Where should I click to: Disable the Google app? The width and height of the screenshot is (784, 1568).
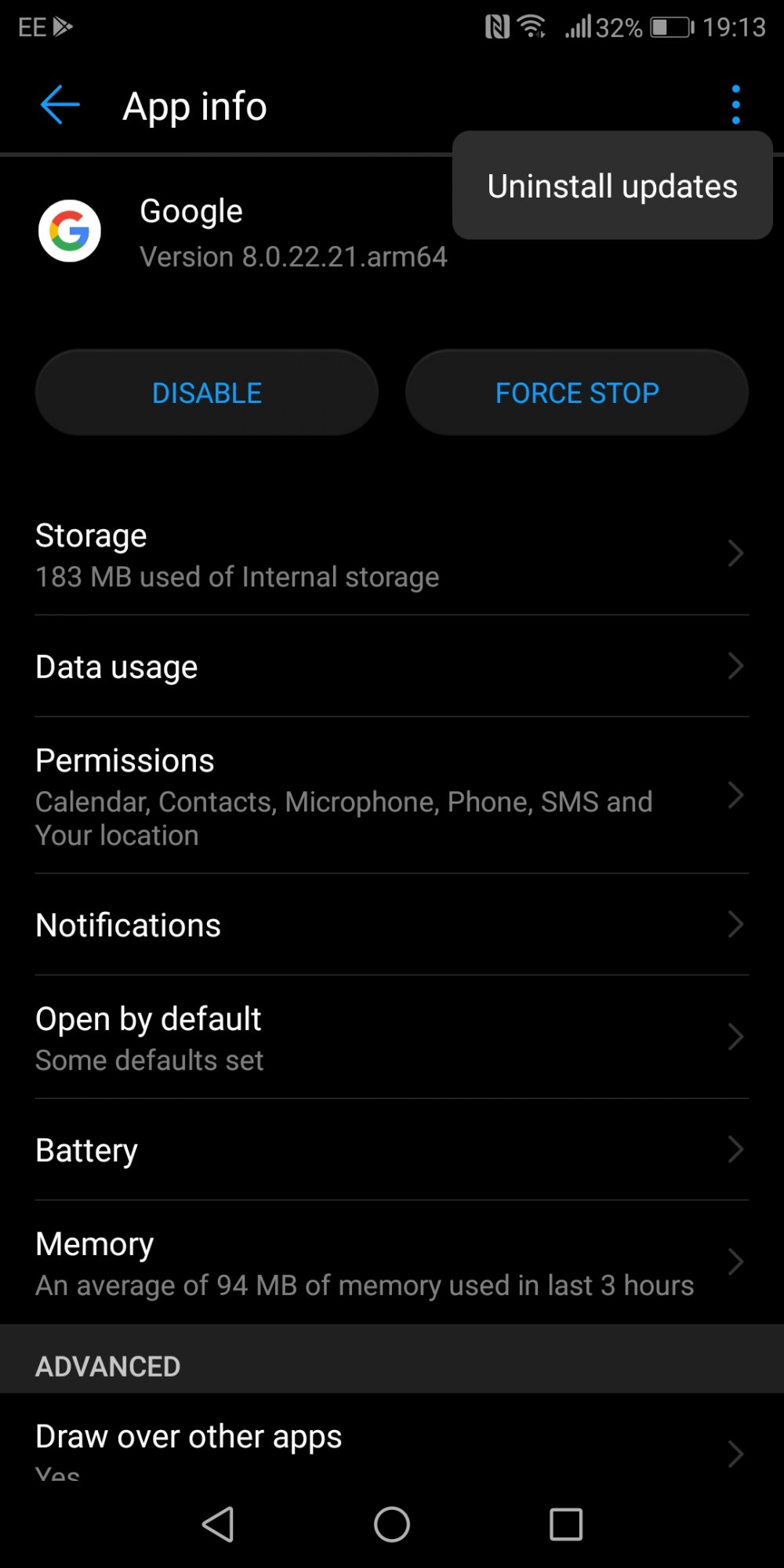(x=207, y=392)
